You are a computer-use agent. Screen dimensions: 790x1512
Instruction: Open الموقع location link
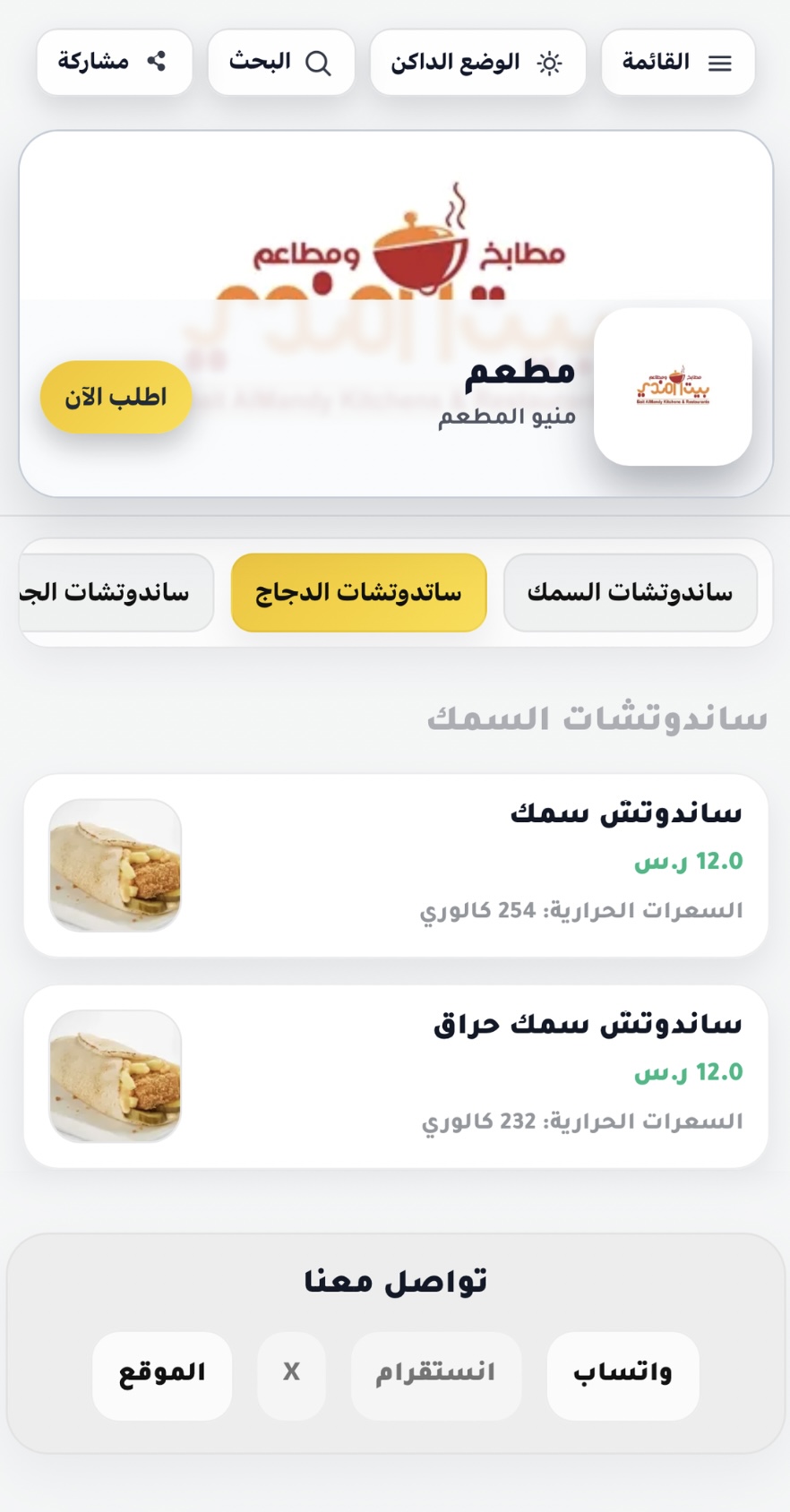click(161, 1375)
